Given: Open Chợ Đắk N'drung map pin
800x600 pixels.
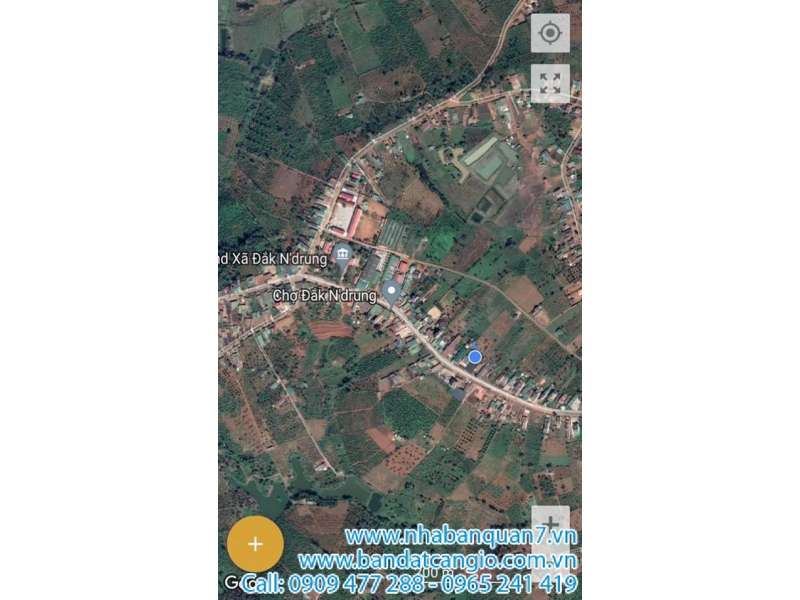Looking at the screenshot, I should (392, 292).
